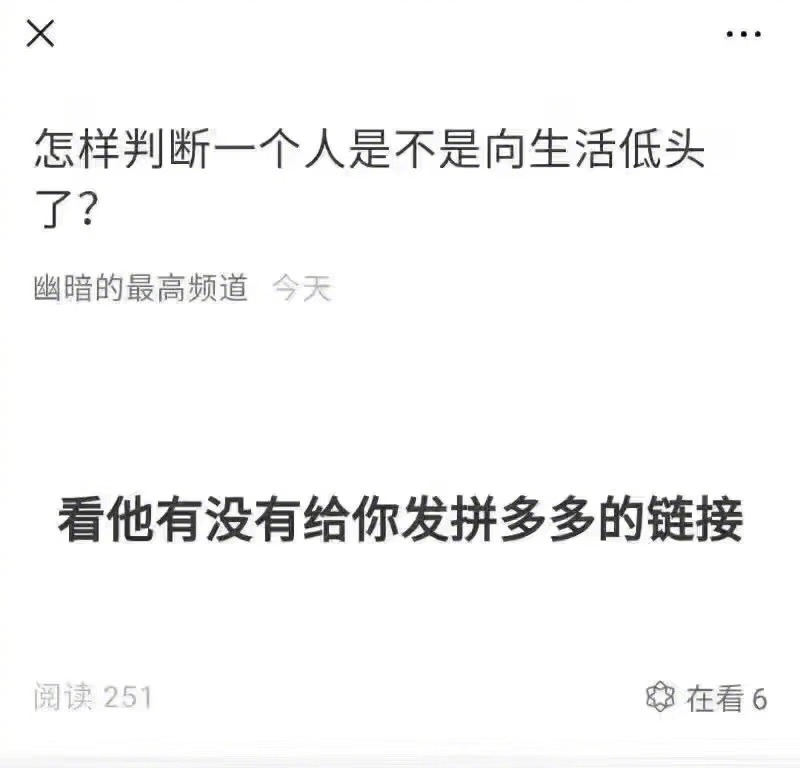This screenshot has width=800, height=768.
Task: Close the article page
Action: (40, 34)
